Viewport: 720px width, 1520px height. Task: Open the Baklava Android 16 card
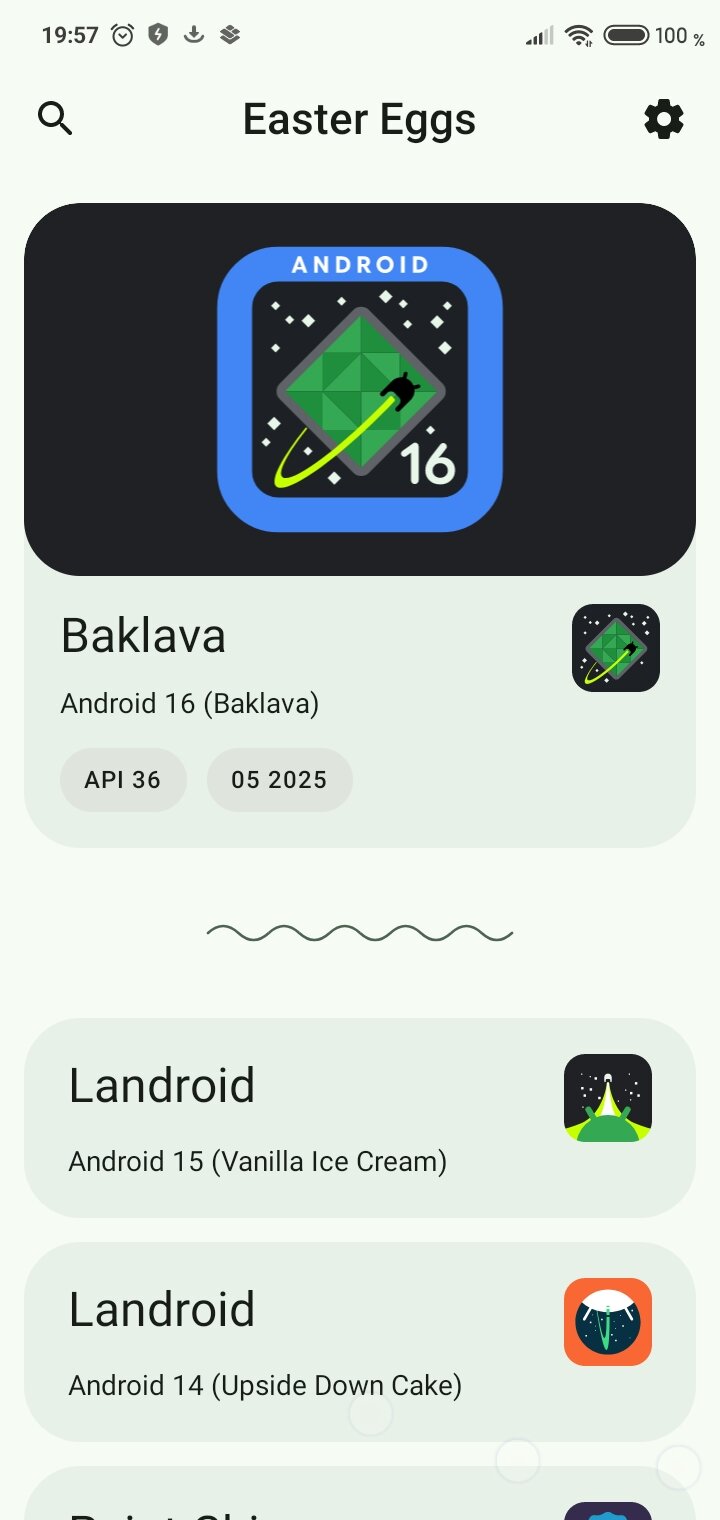pyautogui.click(x=360, y=525)
